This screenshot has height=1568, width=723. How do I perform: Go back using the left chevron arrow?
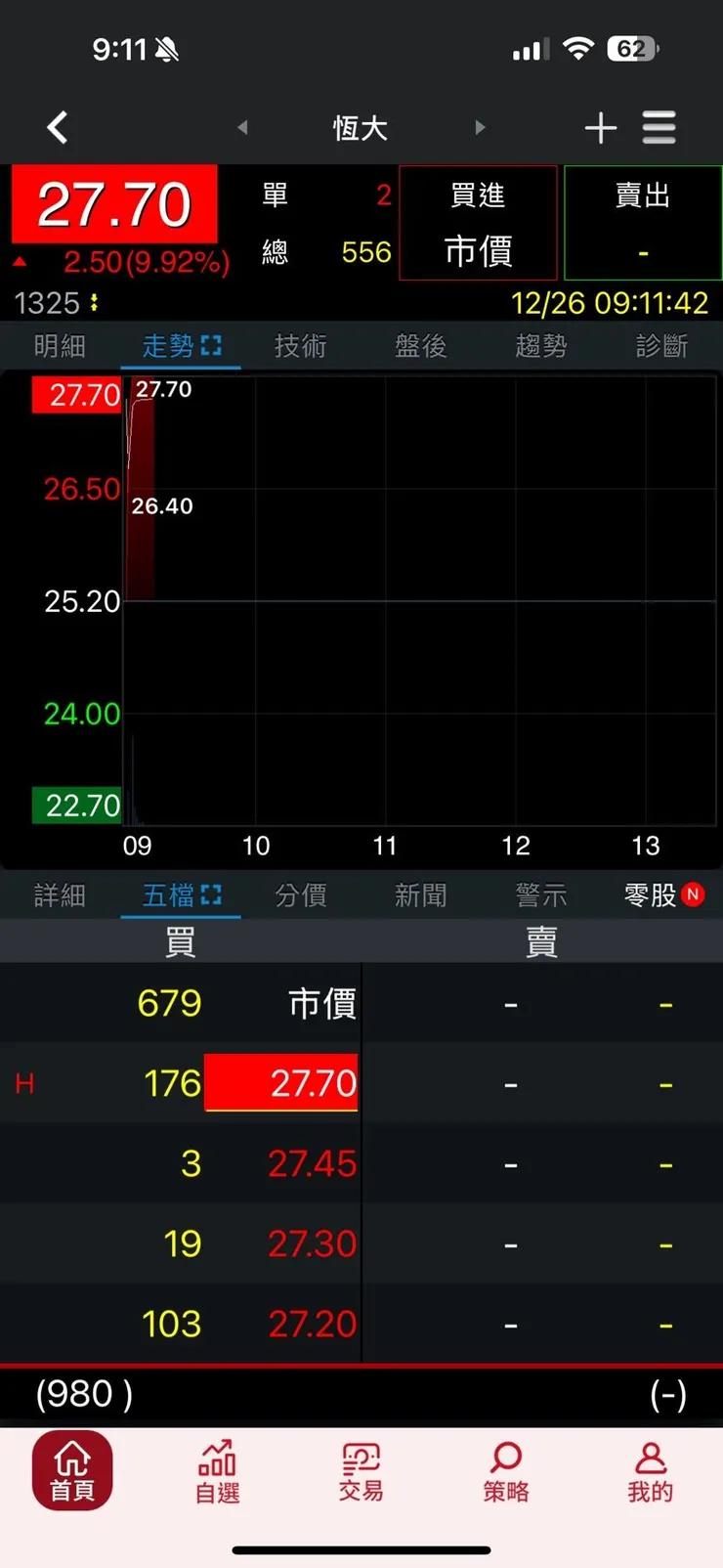[x=57, y=127]
